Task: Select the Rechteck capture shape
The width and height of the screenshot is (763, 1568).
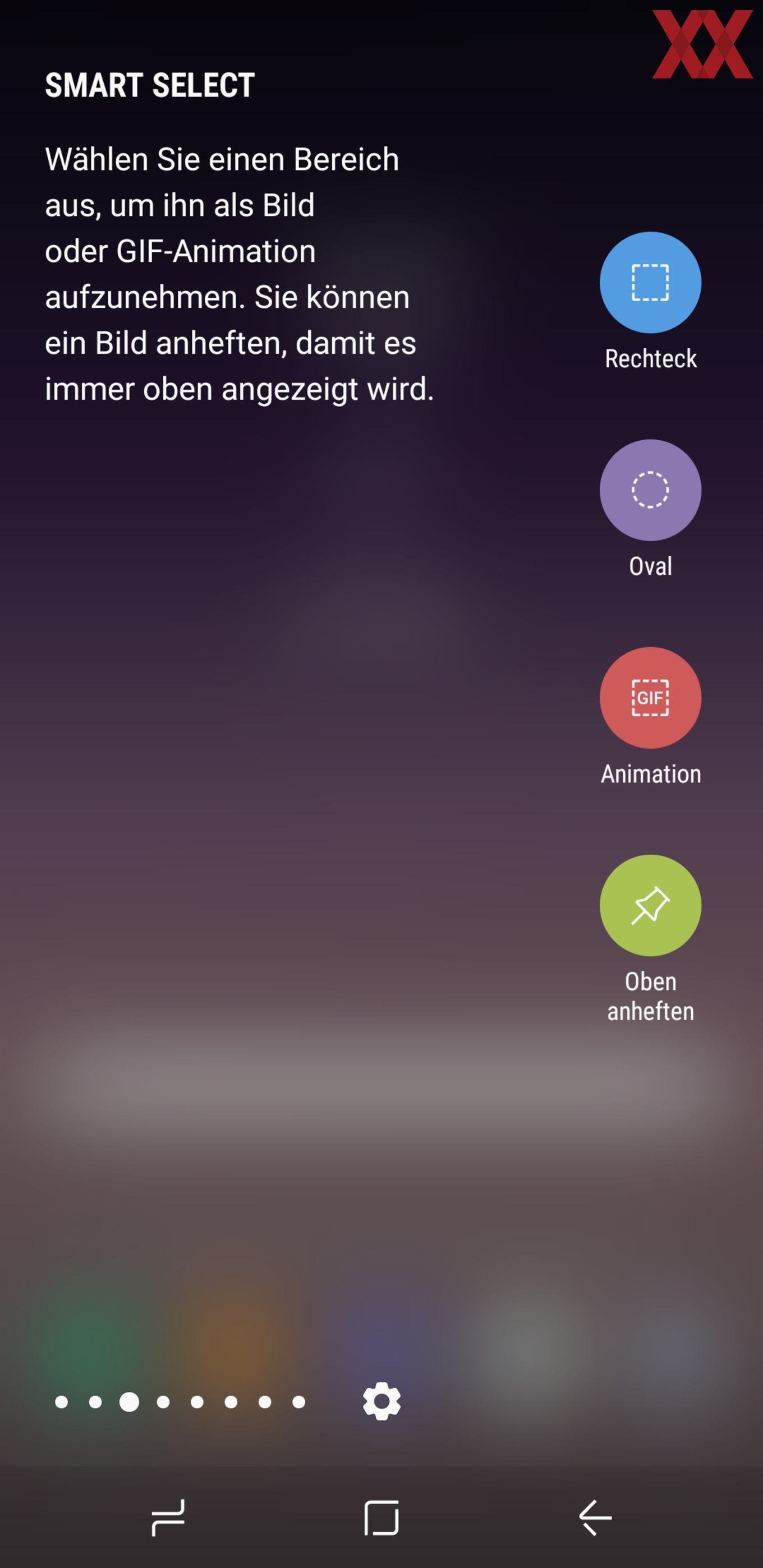Action: point(650,283)
